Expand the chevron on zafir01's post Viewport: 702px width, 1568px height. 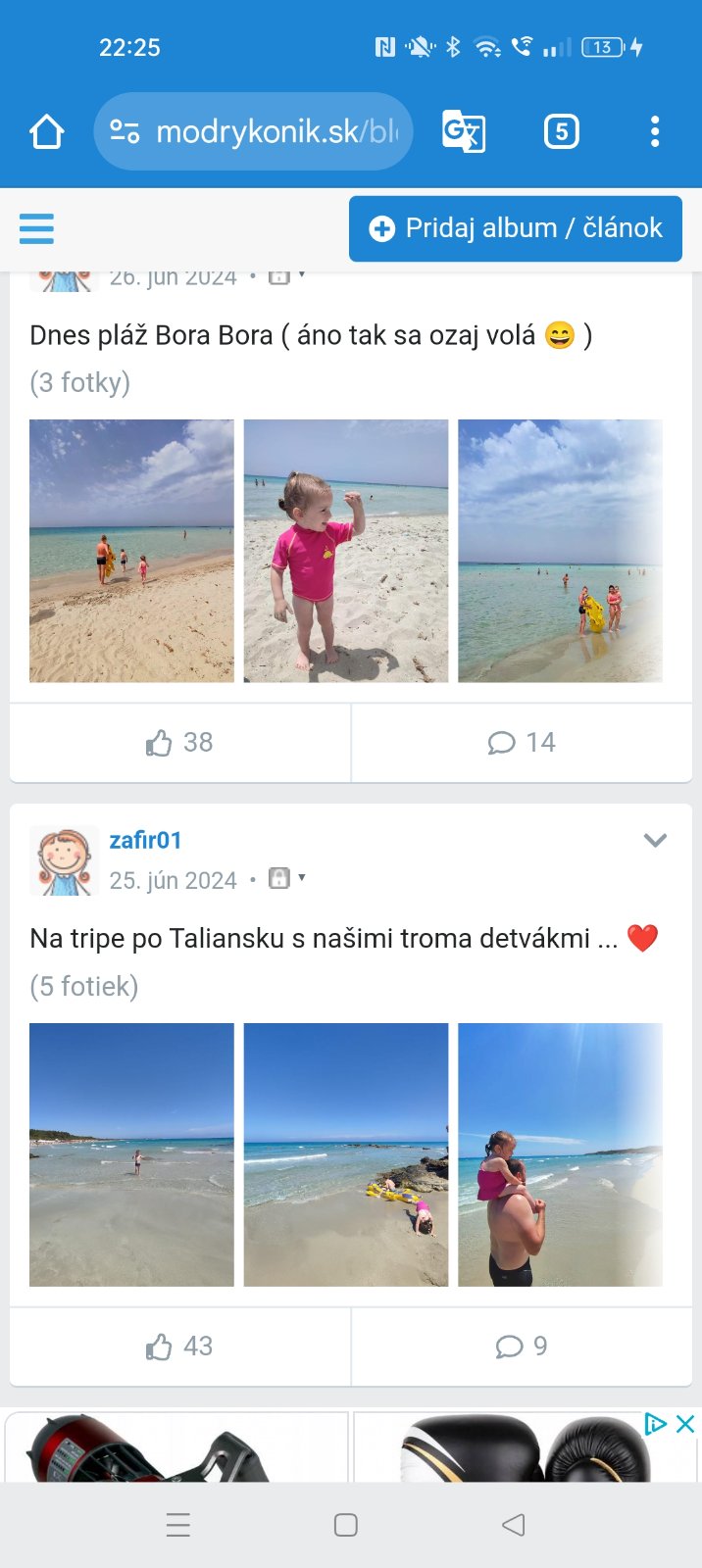point(655,840)
